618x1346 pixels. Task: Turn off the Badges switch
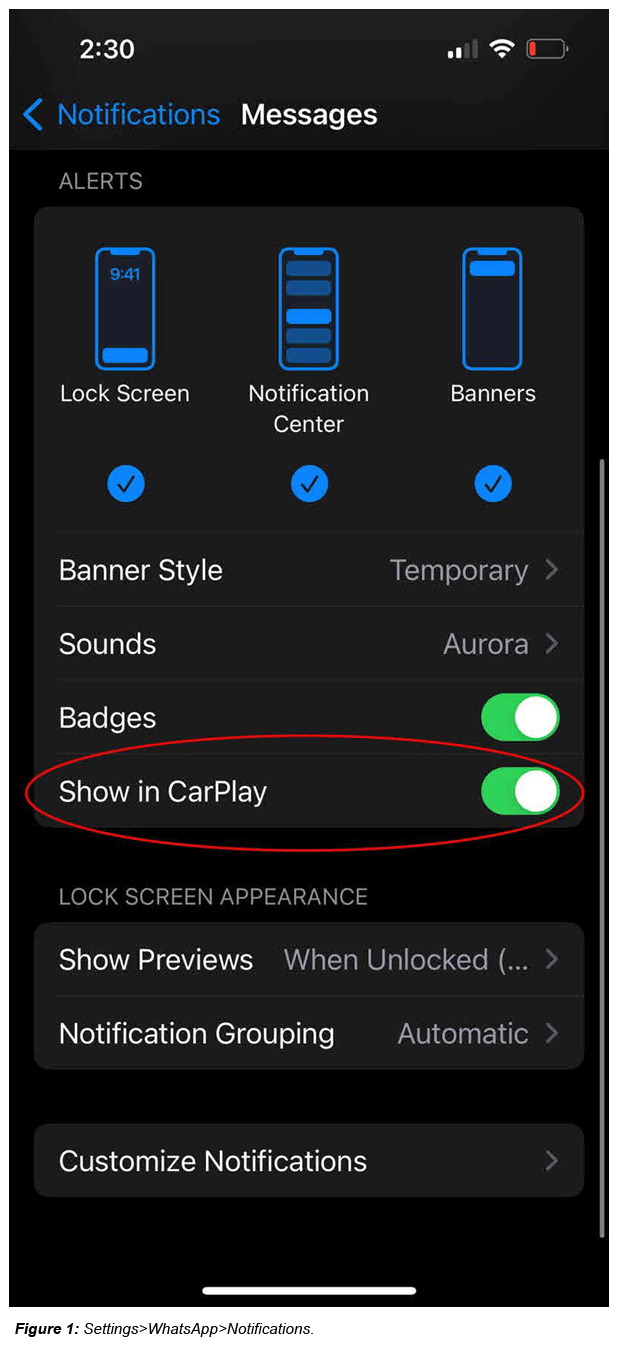pyautogui.click(x=520, y=718)
